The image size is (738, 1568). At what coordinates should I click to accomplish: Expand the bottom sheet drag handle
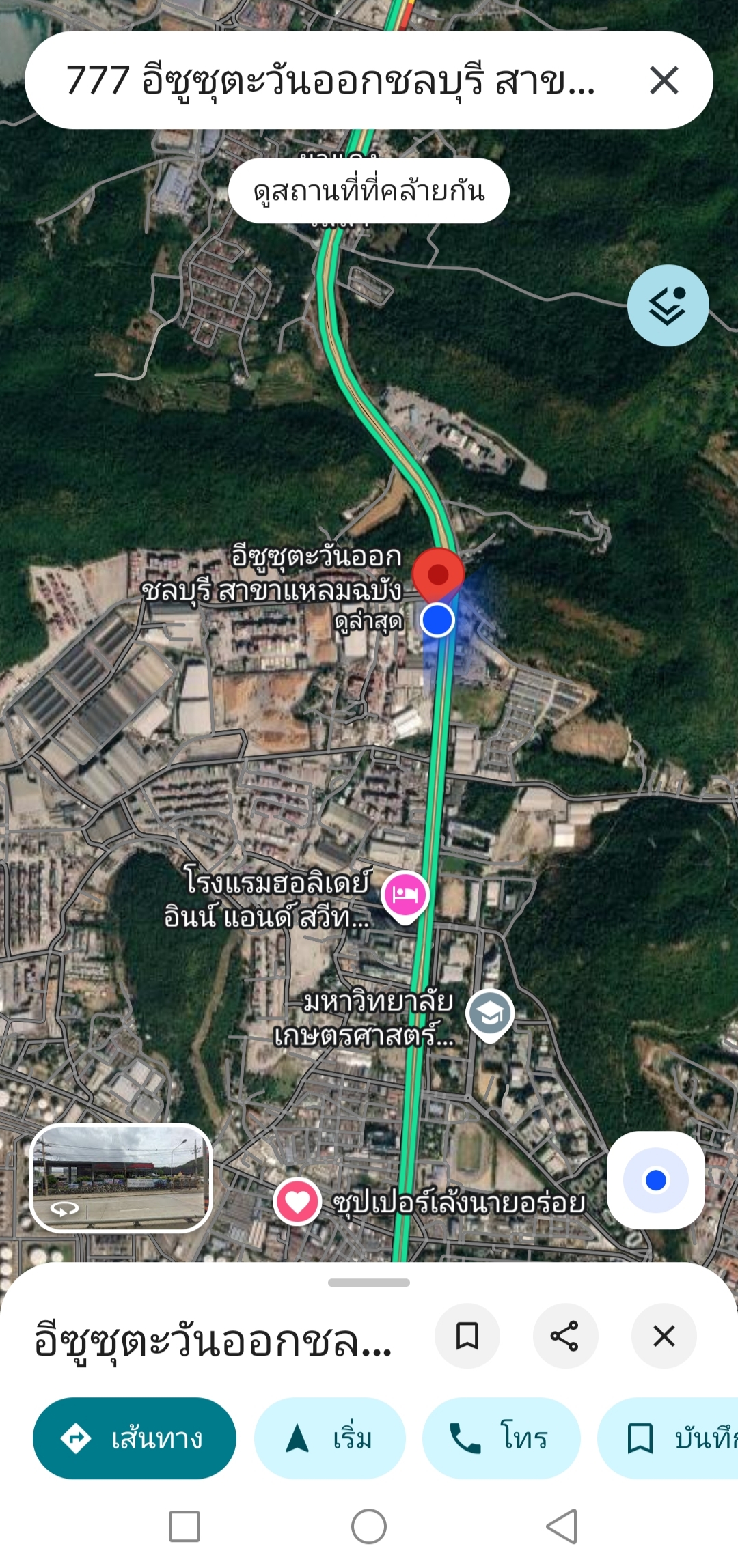369,1283
